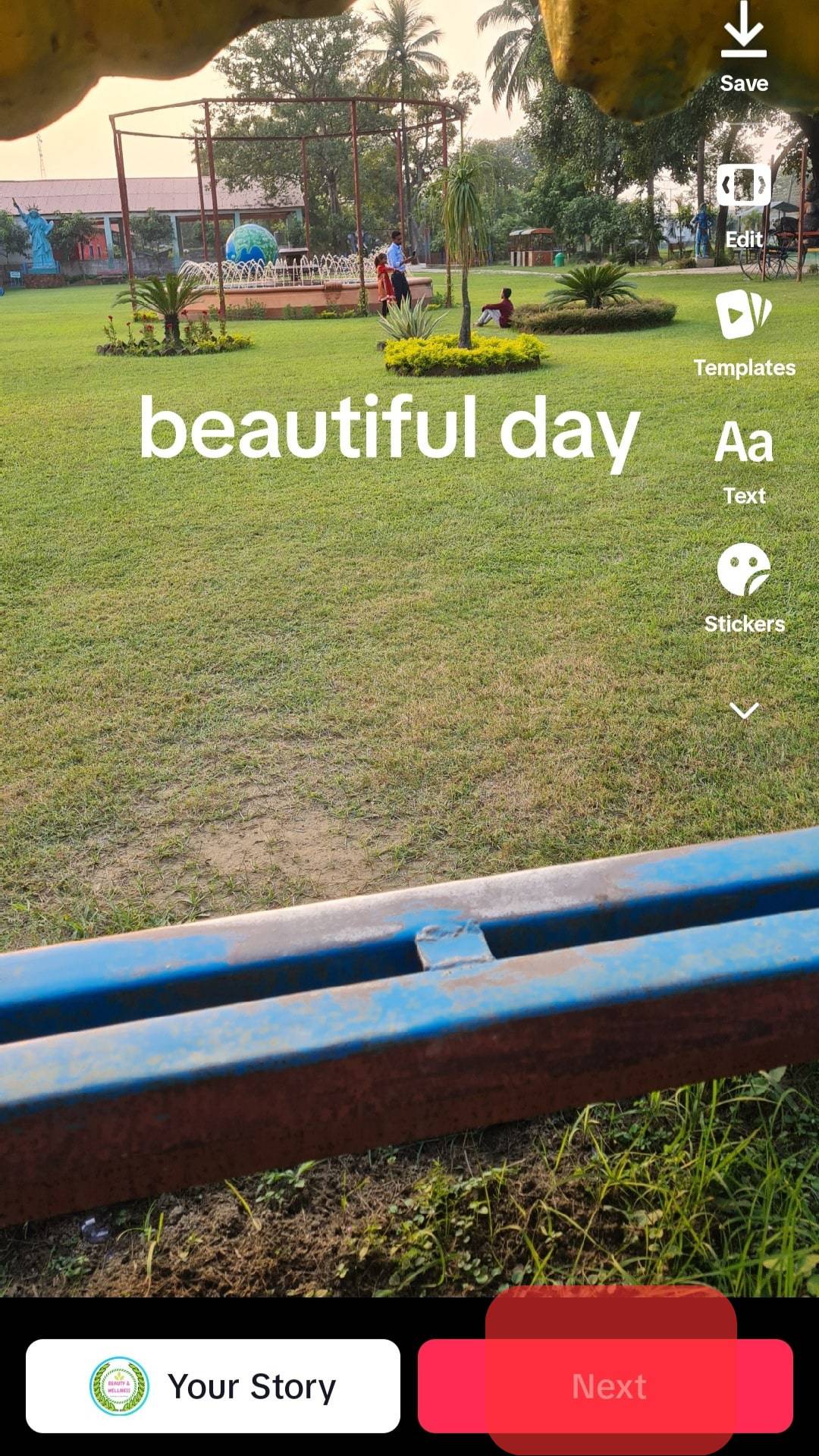Viewport: 819px width, 1456px height.
Task: Post to Your Story
Action: click(x=213, y=1386)
